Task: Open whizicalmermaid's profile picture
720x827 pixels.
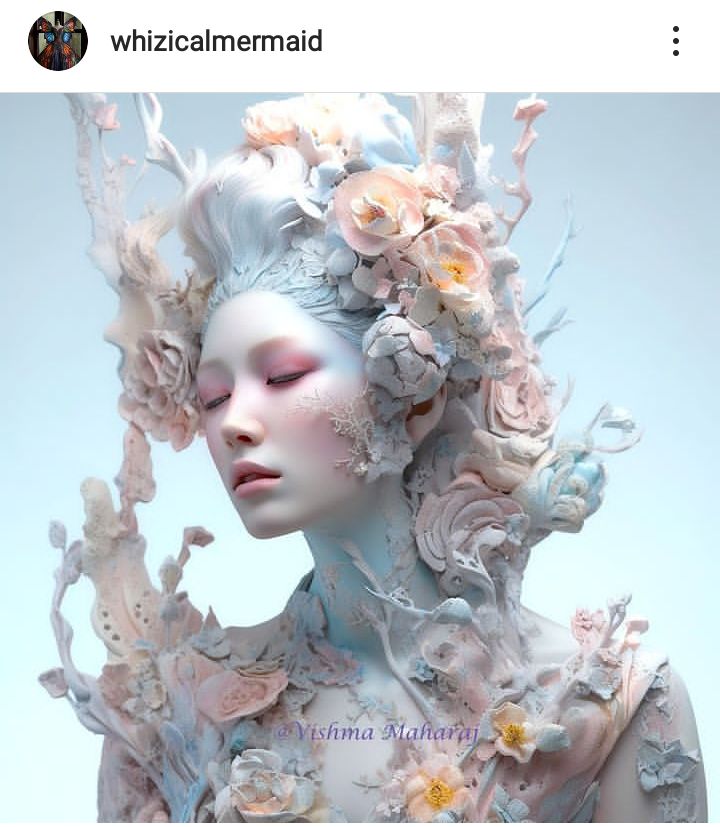Action: [58, 41]
